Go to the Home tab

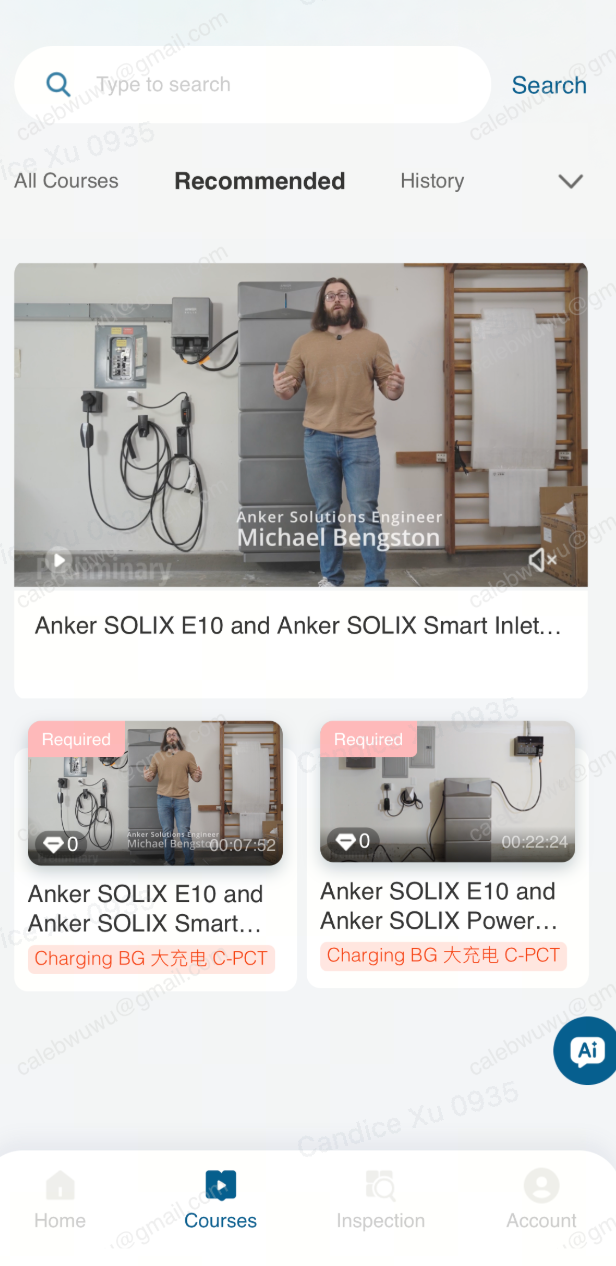click(x=60, y=1200)
